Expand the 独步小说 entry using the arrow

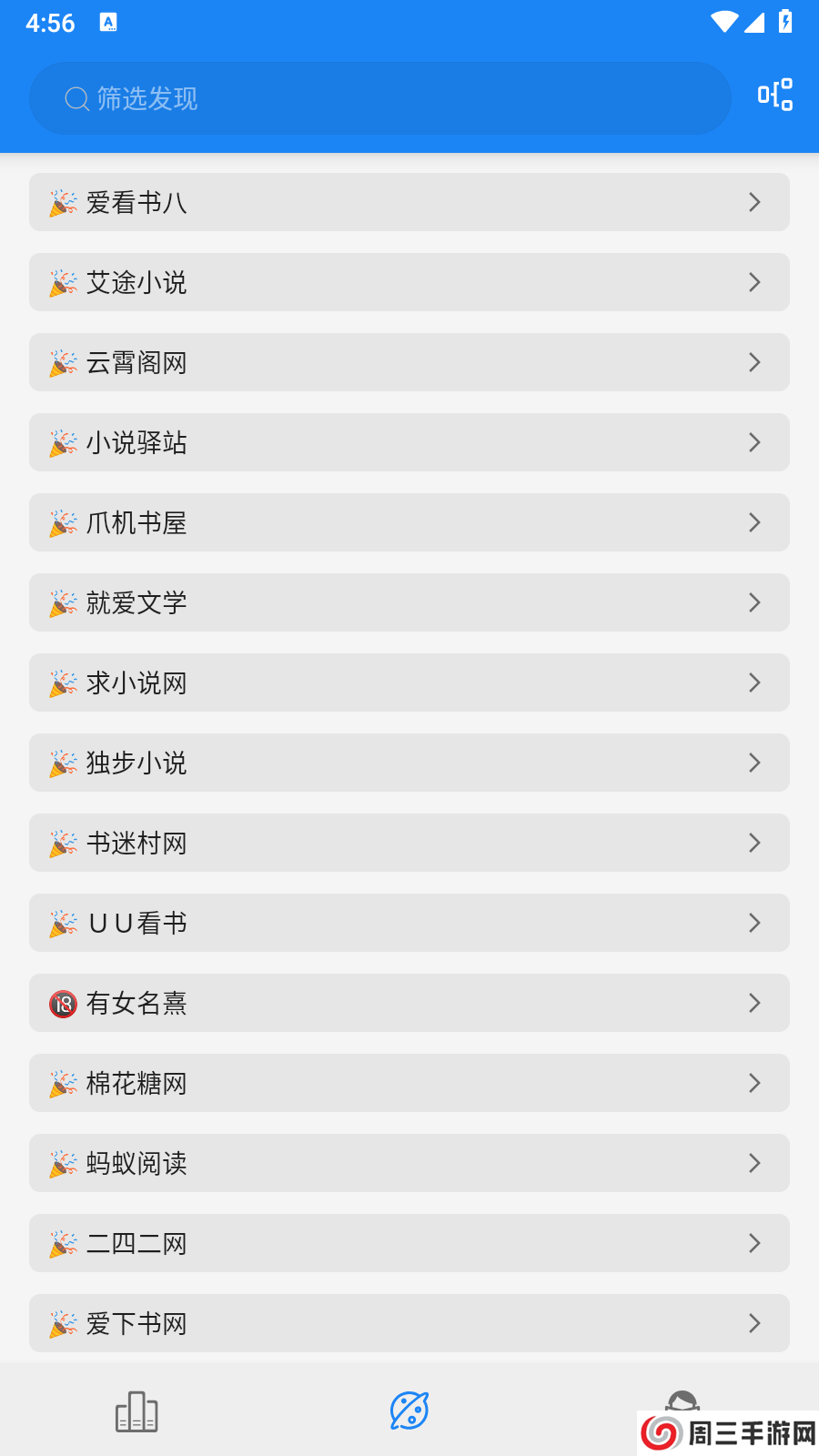754,763
